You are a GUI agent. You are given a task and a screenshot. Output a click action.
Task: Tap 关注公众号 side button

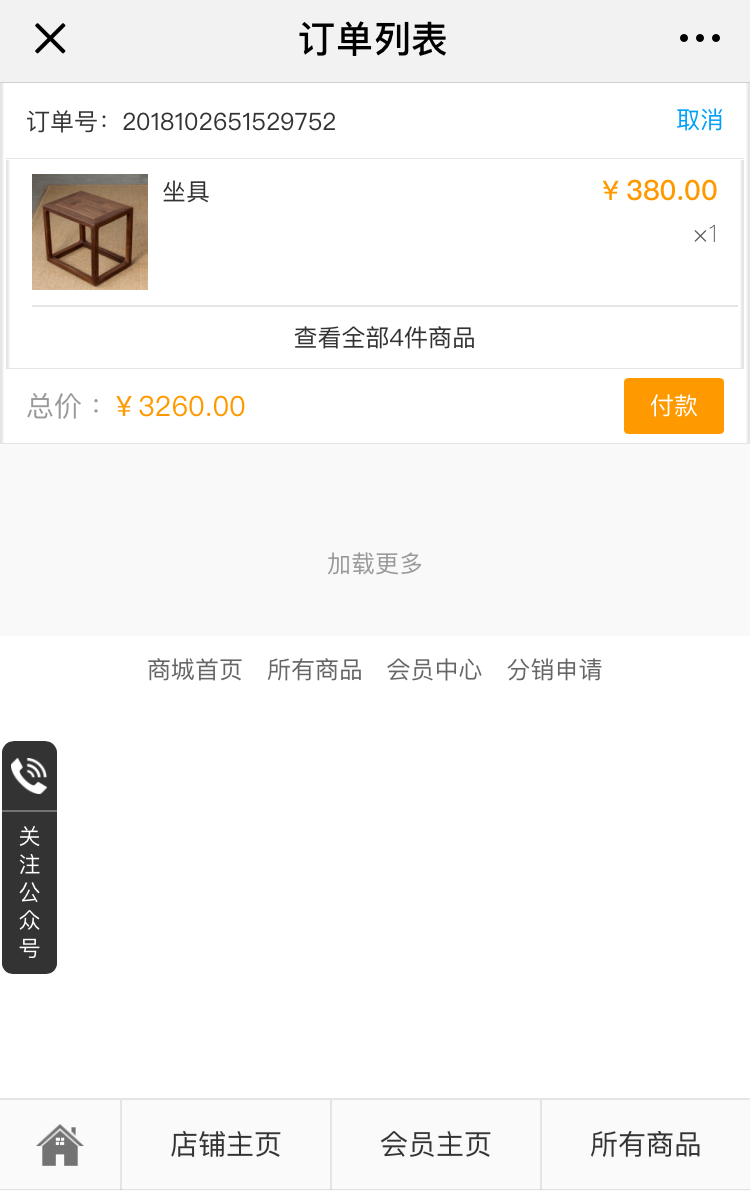(29, 892)
